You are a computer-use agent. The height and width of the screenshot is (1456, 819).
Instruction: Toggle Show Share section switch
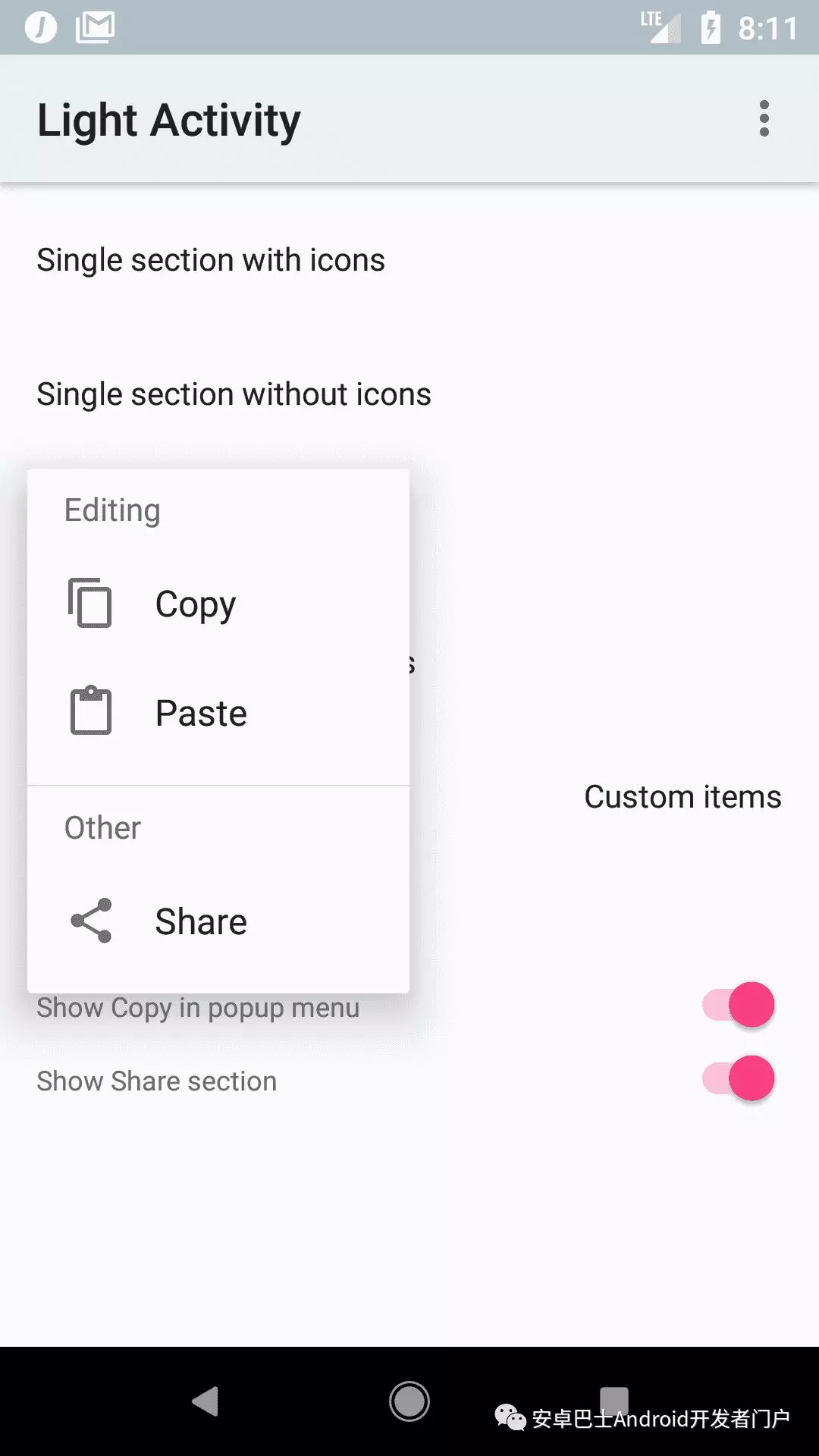click(739, 1079)
